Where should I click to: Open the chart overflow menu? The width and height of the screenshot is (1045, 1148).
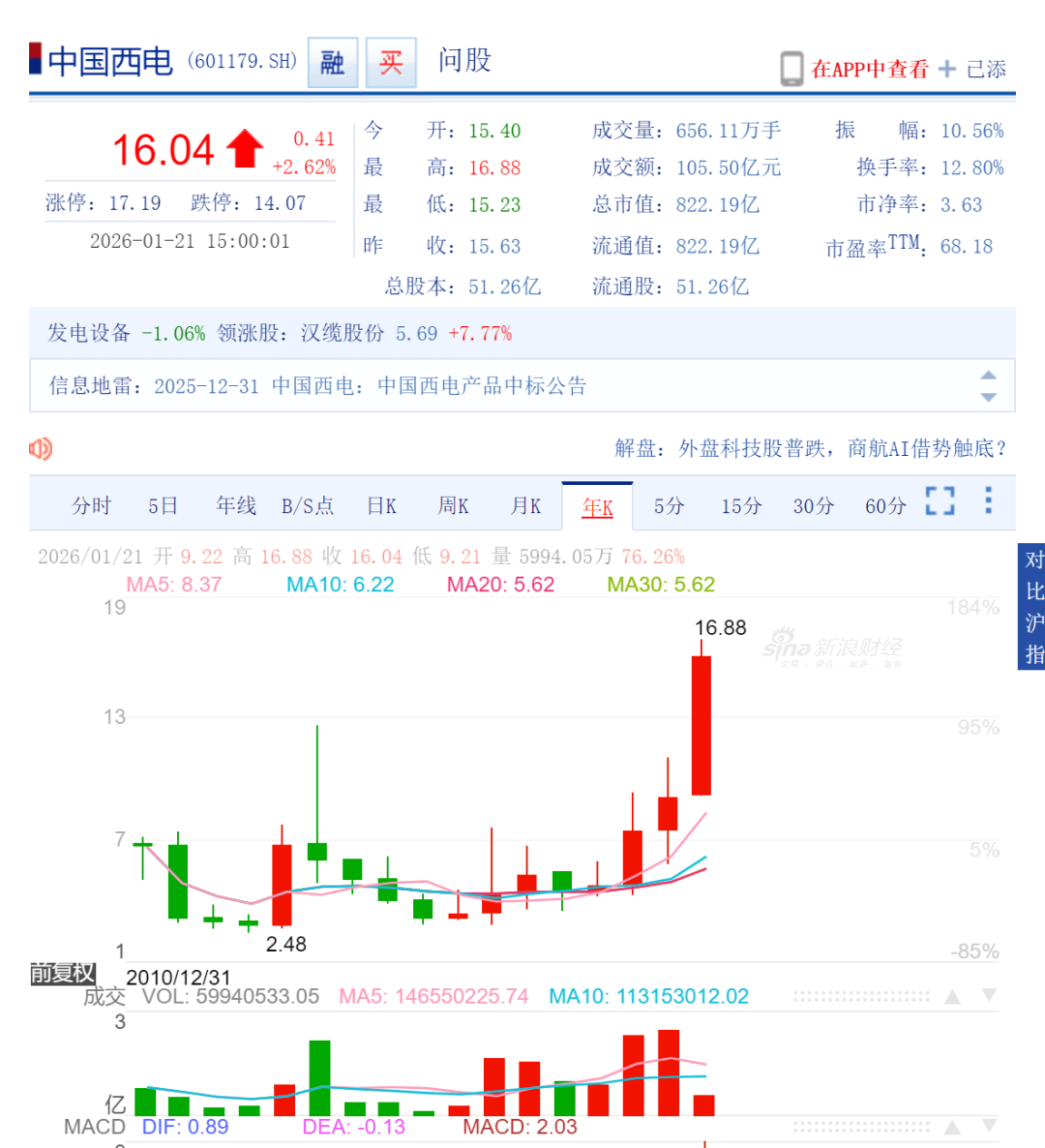coord(988,500)
